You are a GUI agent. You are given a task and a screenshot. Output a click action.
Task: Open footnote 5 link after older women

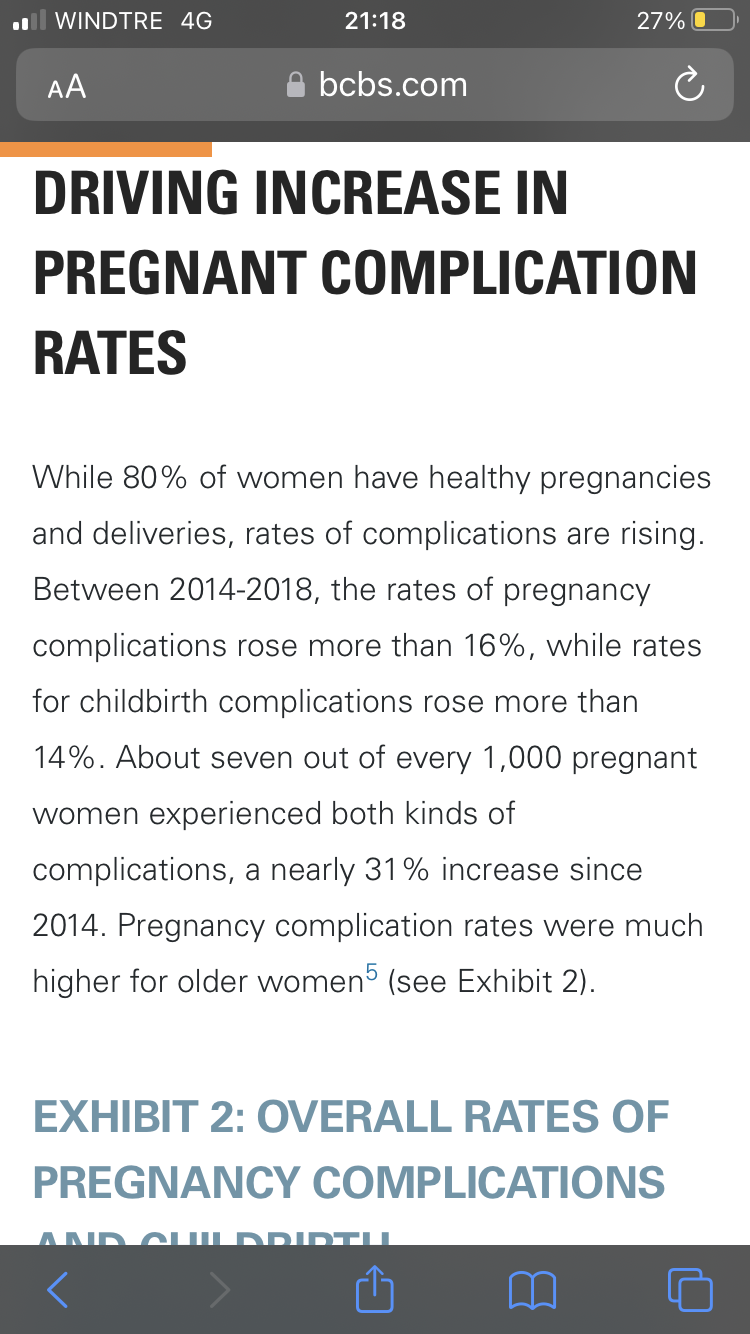371,971
